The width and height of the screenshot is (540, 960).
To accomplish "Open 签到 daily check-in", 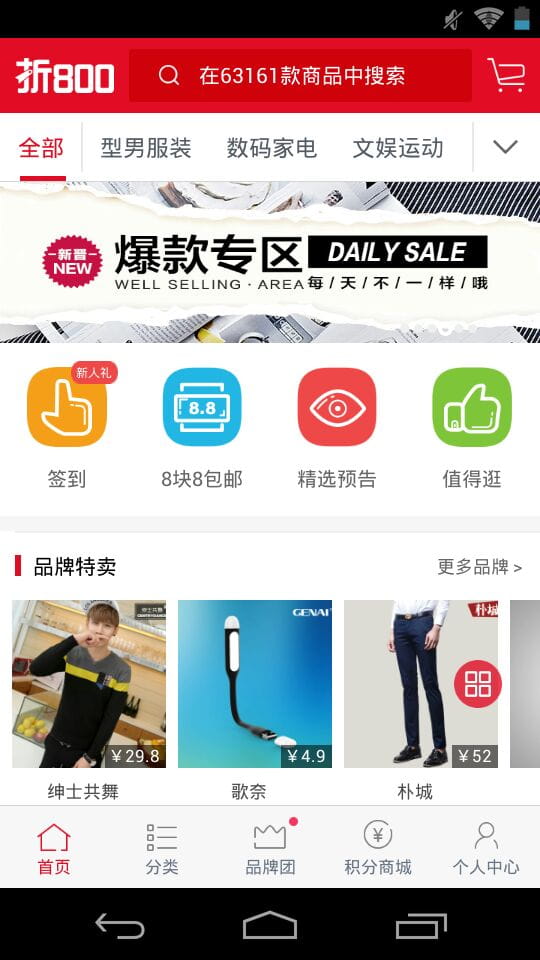I will coord(67,428).
